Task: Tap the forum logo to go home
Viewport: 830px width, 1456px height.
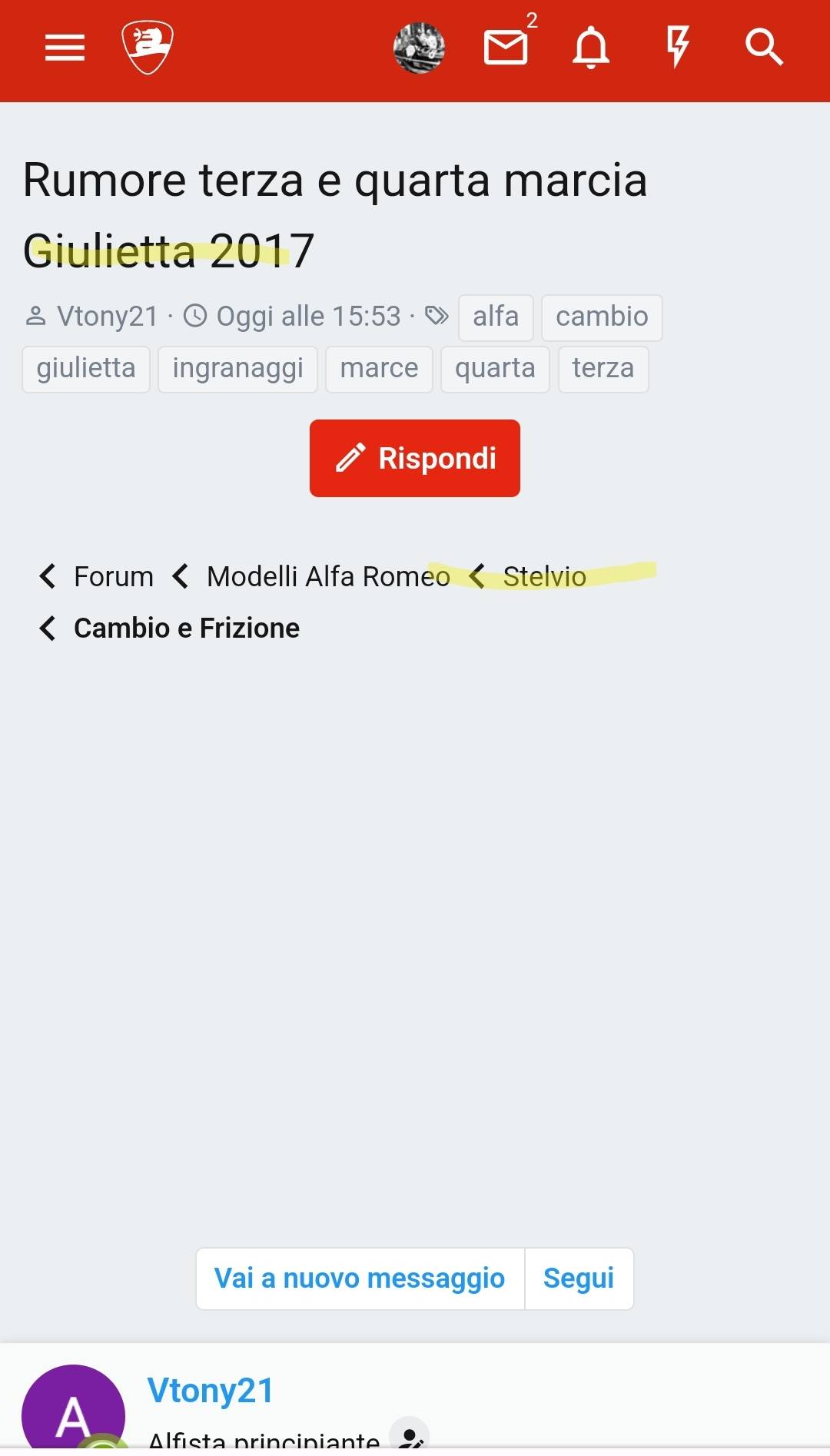Action: point(148,48)
